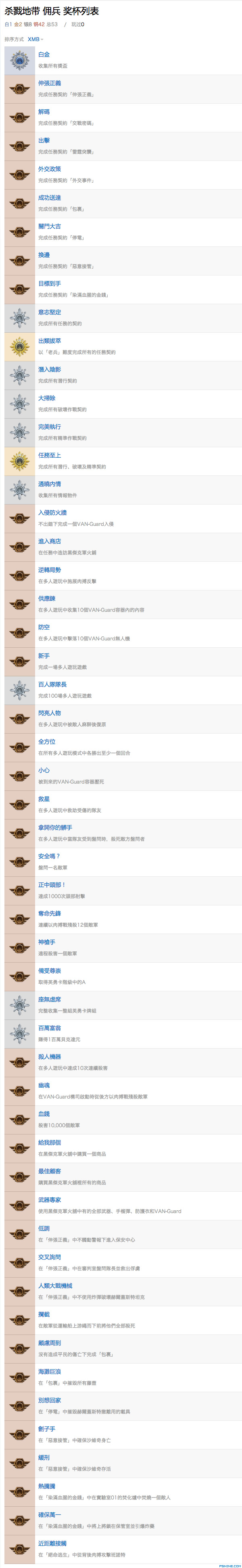Open the 近距離接觸 trophy entry
Screen dimensions: 242x1568
(52, 1543)
